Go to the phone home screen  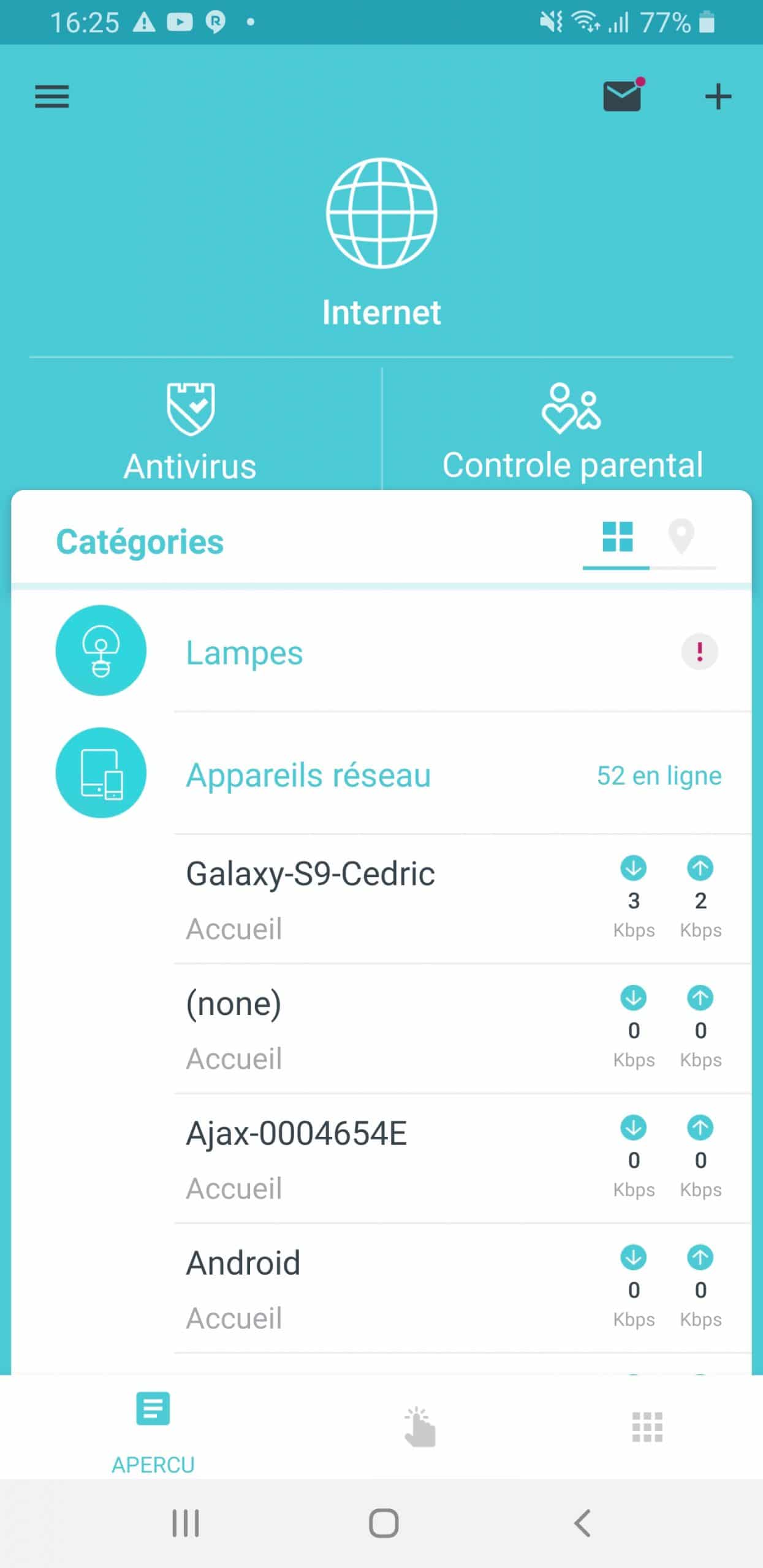point(384,1523)
